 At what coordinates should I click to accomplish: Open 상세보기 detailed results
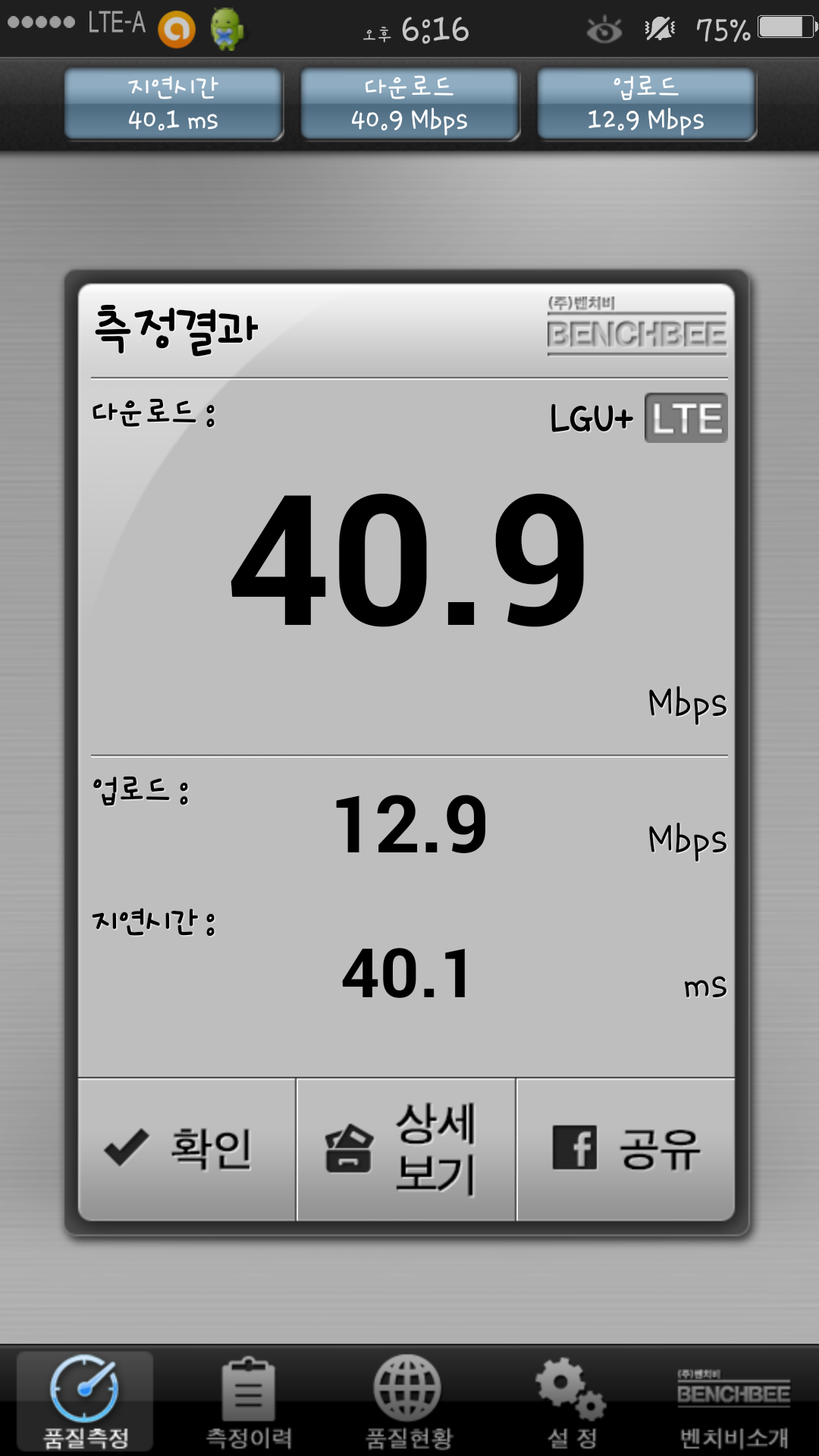(406, 1149)
